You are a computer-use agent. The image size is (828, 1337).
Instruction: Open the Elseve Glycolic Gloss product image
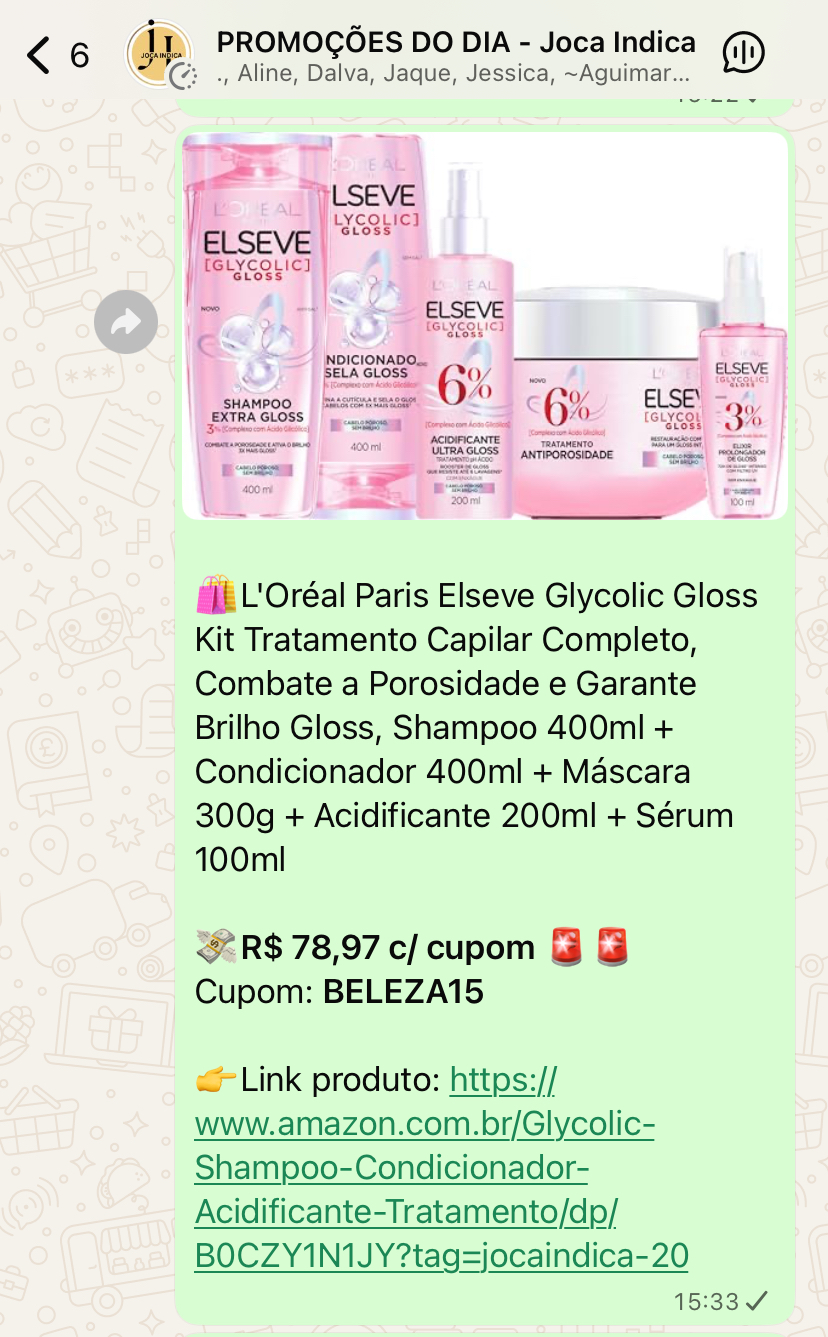click(x=485, y=325)
